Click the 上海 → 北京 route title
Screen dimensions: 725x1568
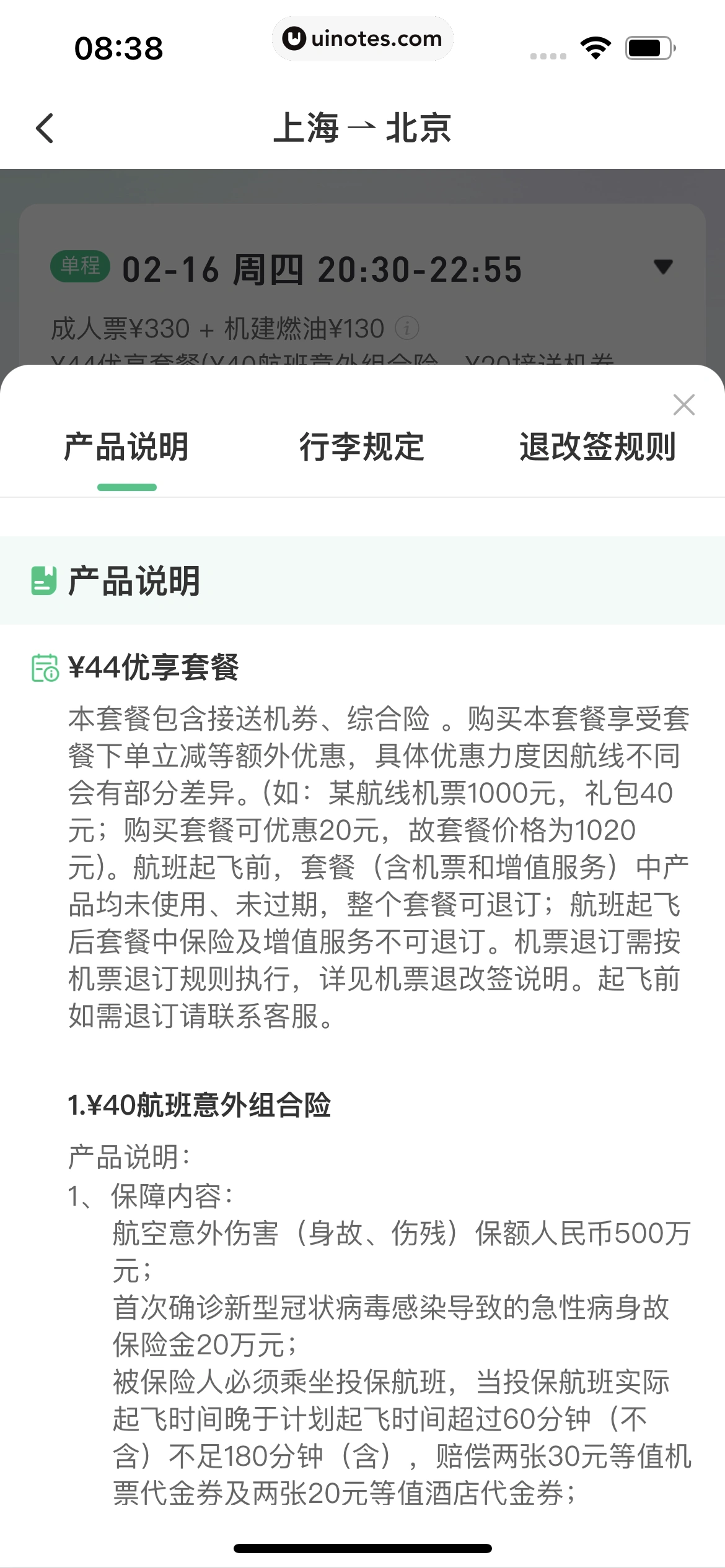click(x=362, y=129)
